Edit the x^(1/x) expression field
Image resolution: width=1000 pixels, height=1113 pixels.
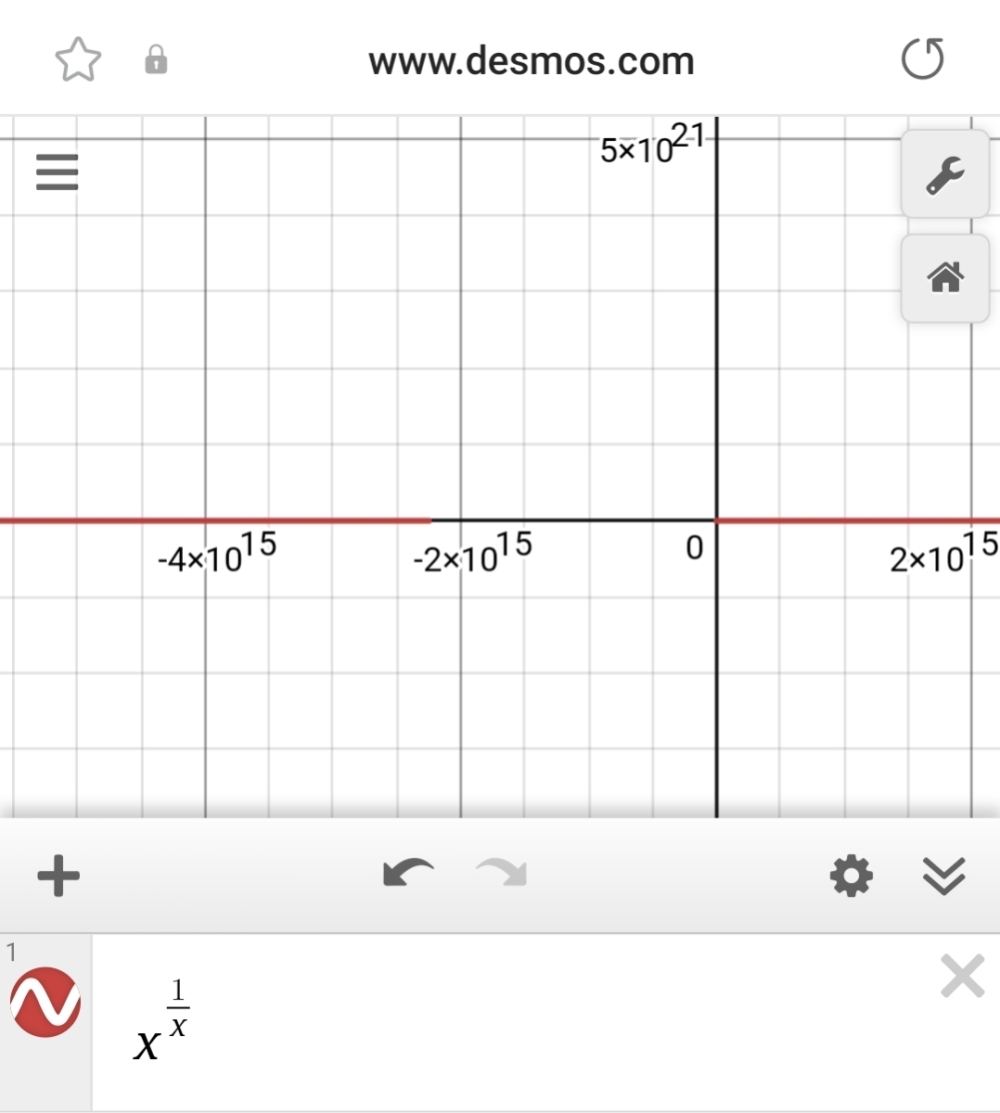(x=500, y=1020)
